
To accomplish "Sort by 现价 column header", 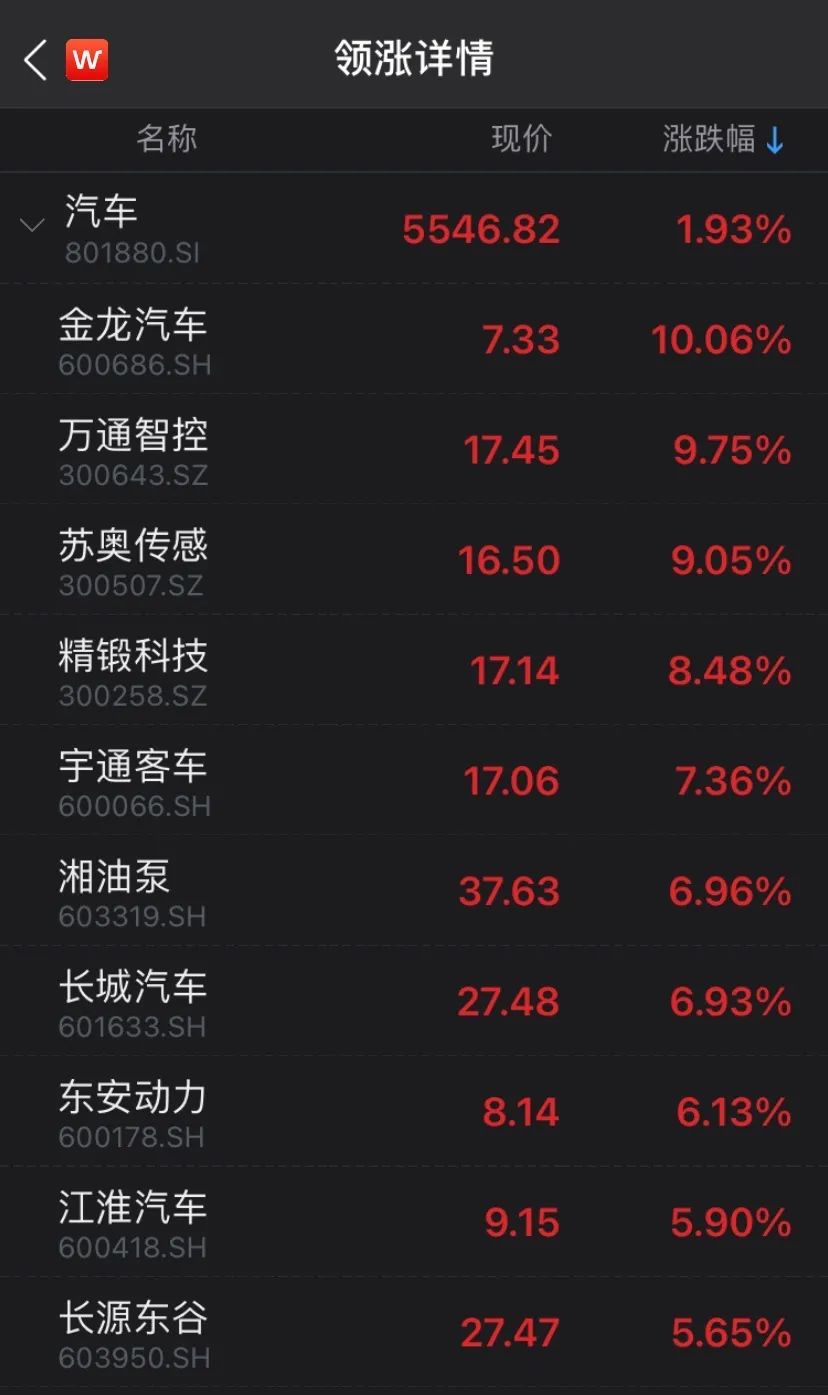I will (x=521, y=139).
